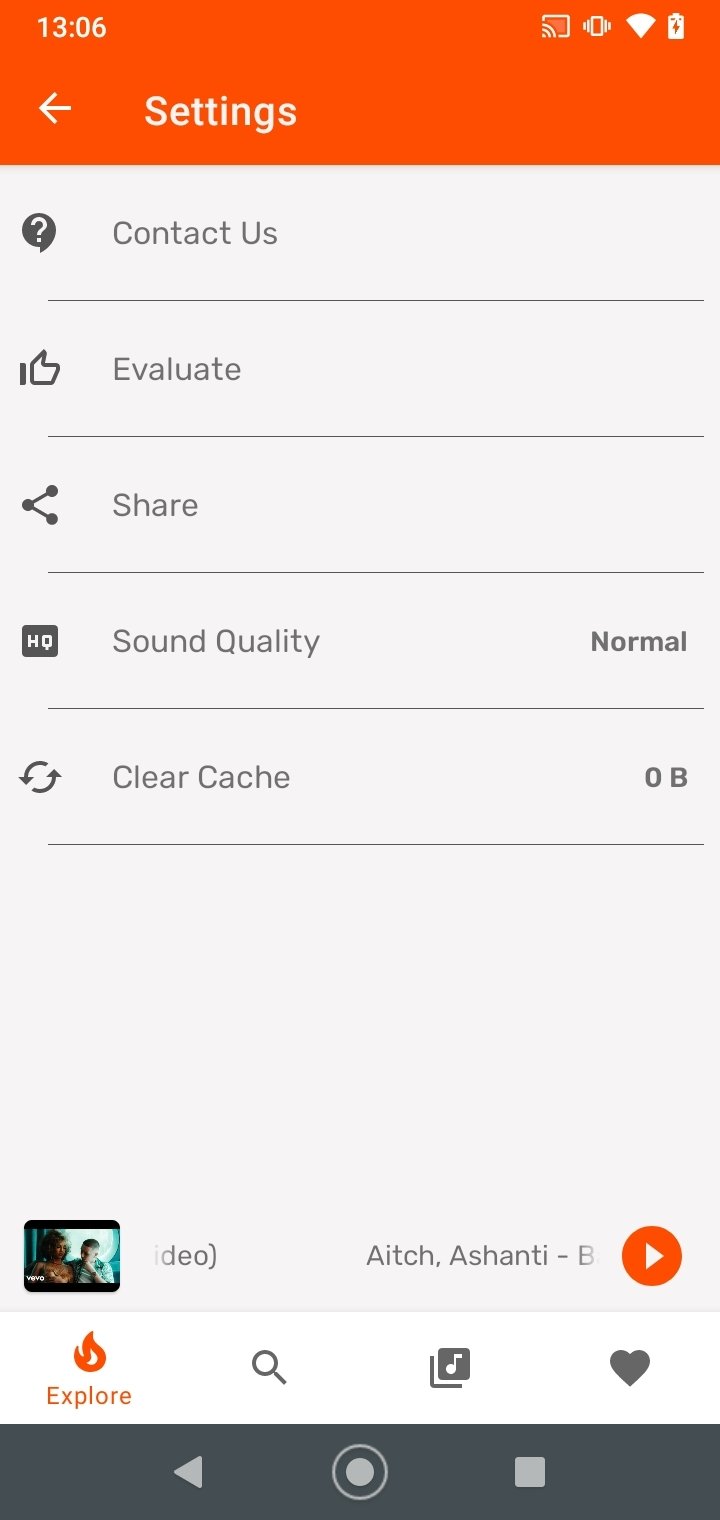Tap the Share settings row
Screen dimensions: 720x1520
click(x=360, y=505)
